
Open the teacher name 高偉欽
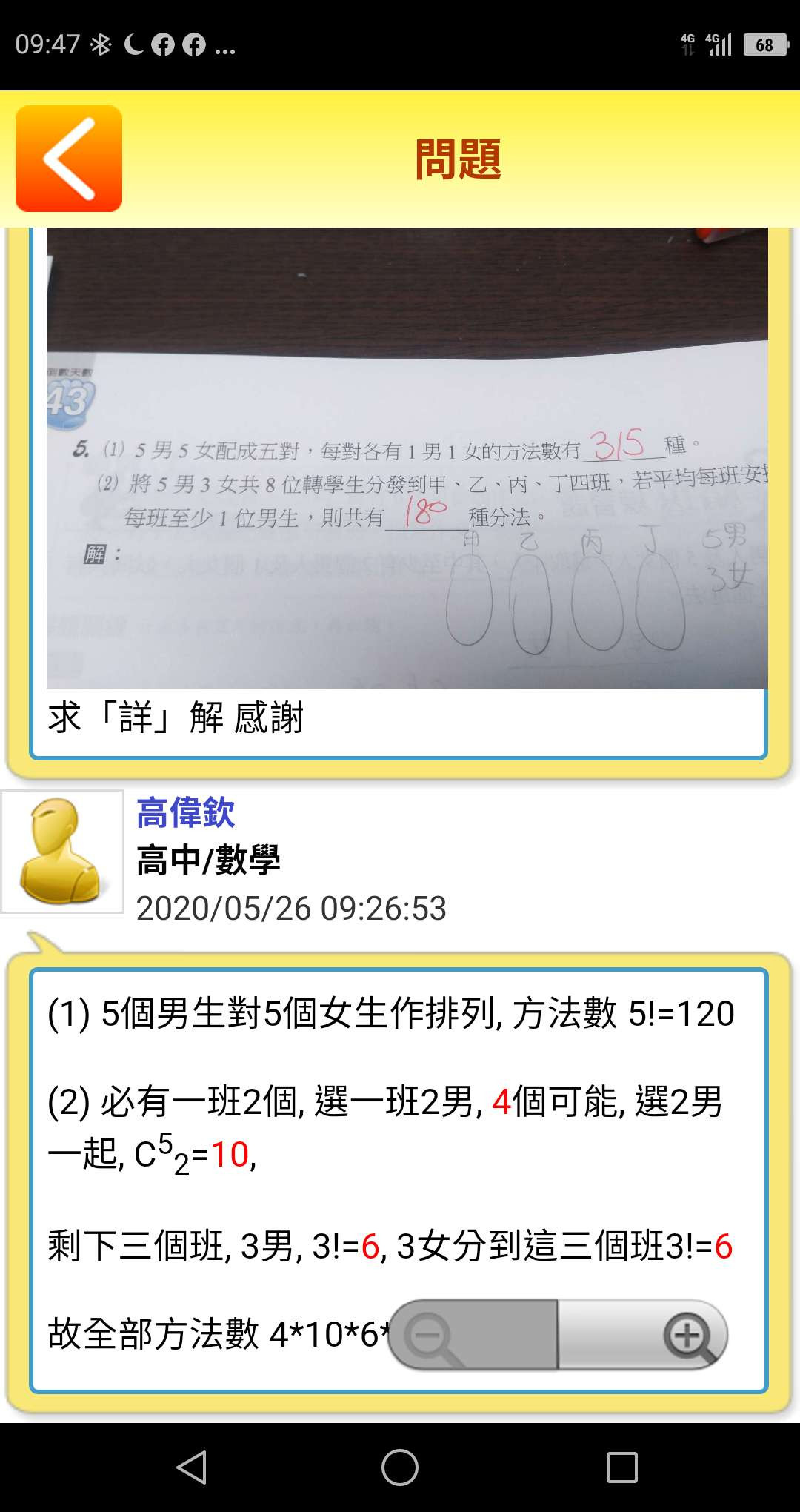(x=185, y=813)
